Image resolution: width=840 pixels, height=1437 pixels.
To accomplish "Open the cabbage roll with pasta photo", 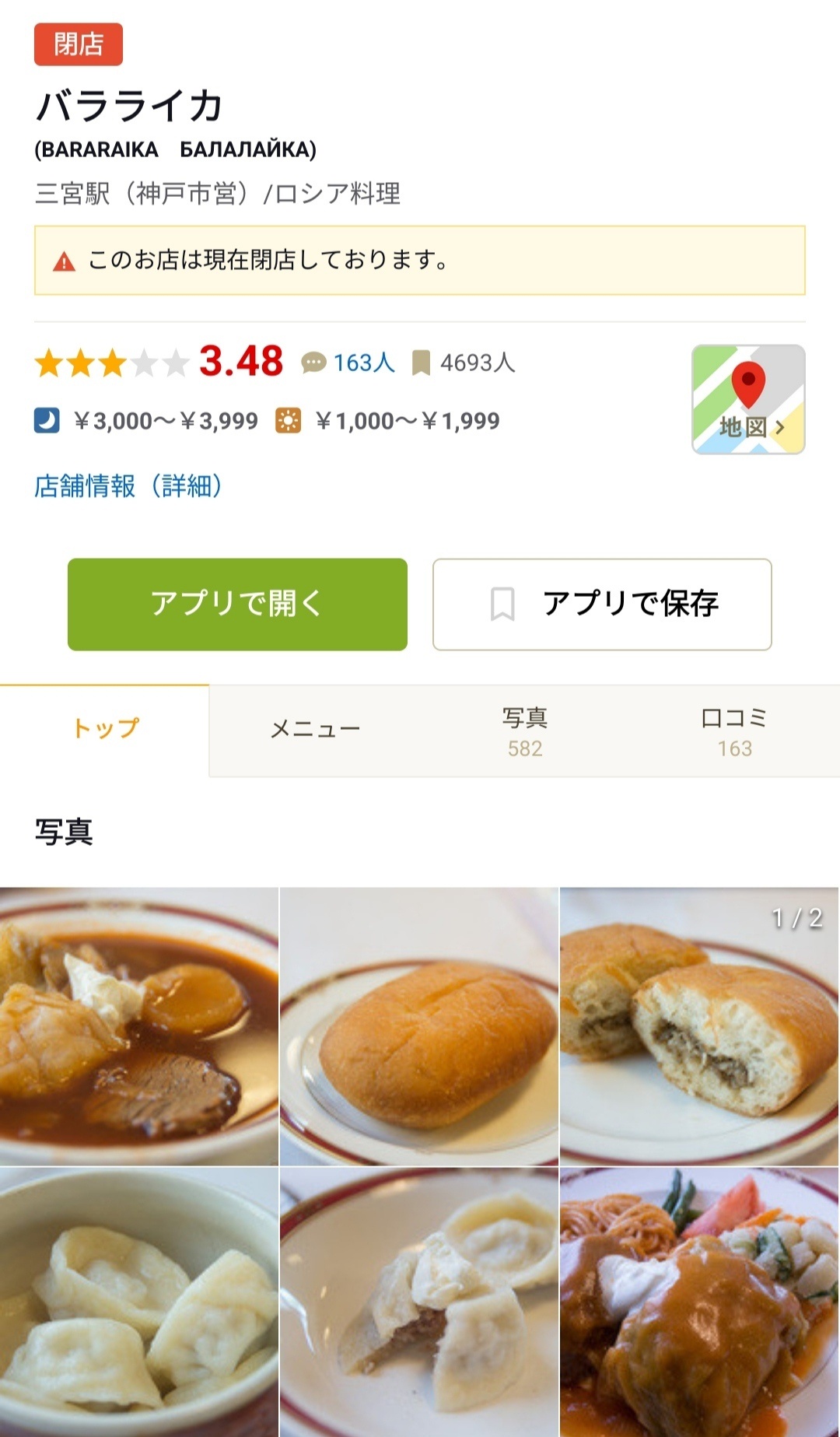I will click(698, 1302).
